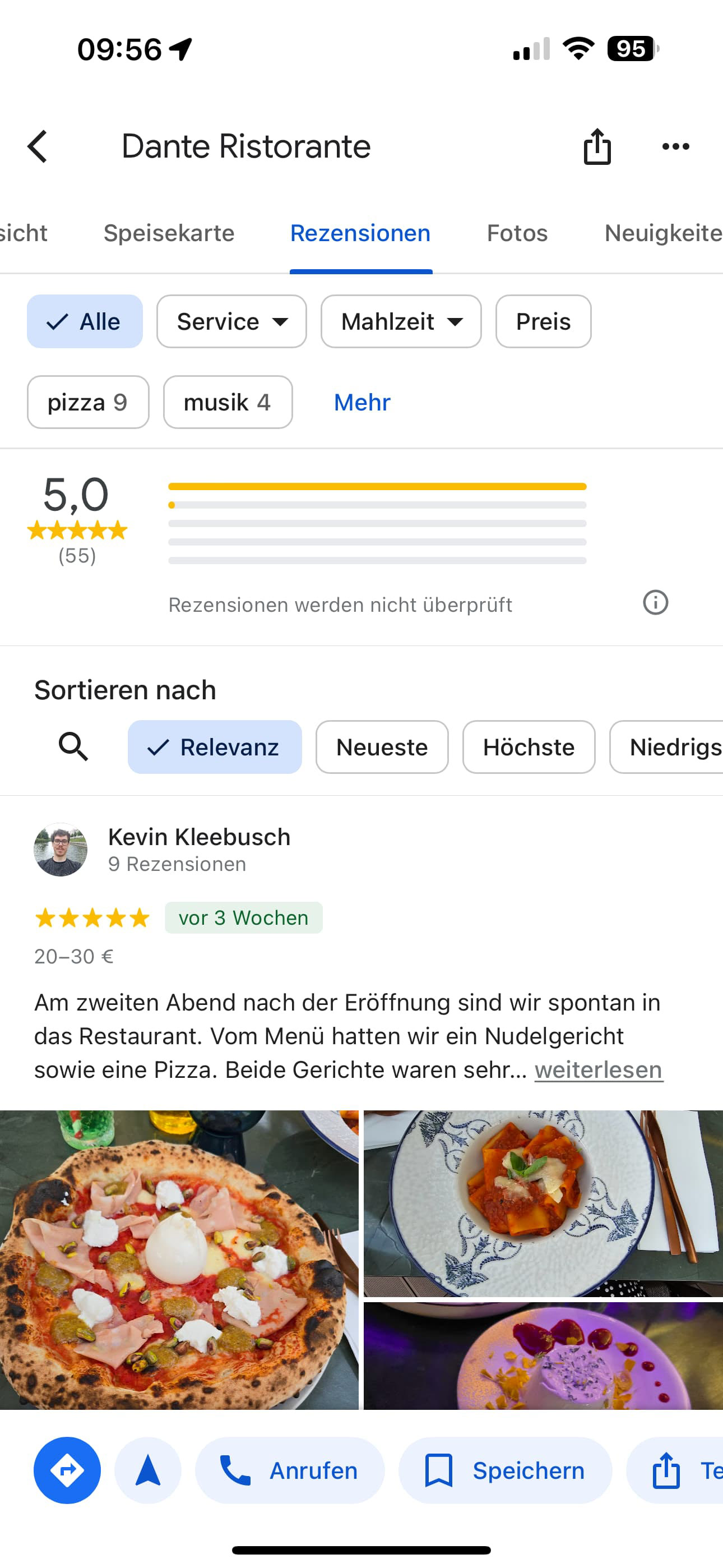Filter reviews mentioning pizza
The height and width of the screenshot is (1568, 723).
tap(87, 402)
